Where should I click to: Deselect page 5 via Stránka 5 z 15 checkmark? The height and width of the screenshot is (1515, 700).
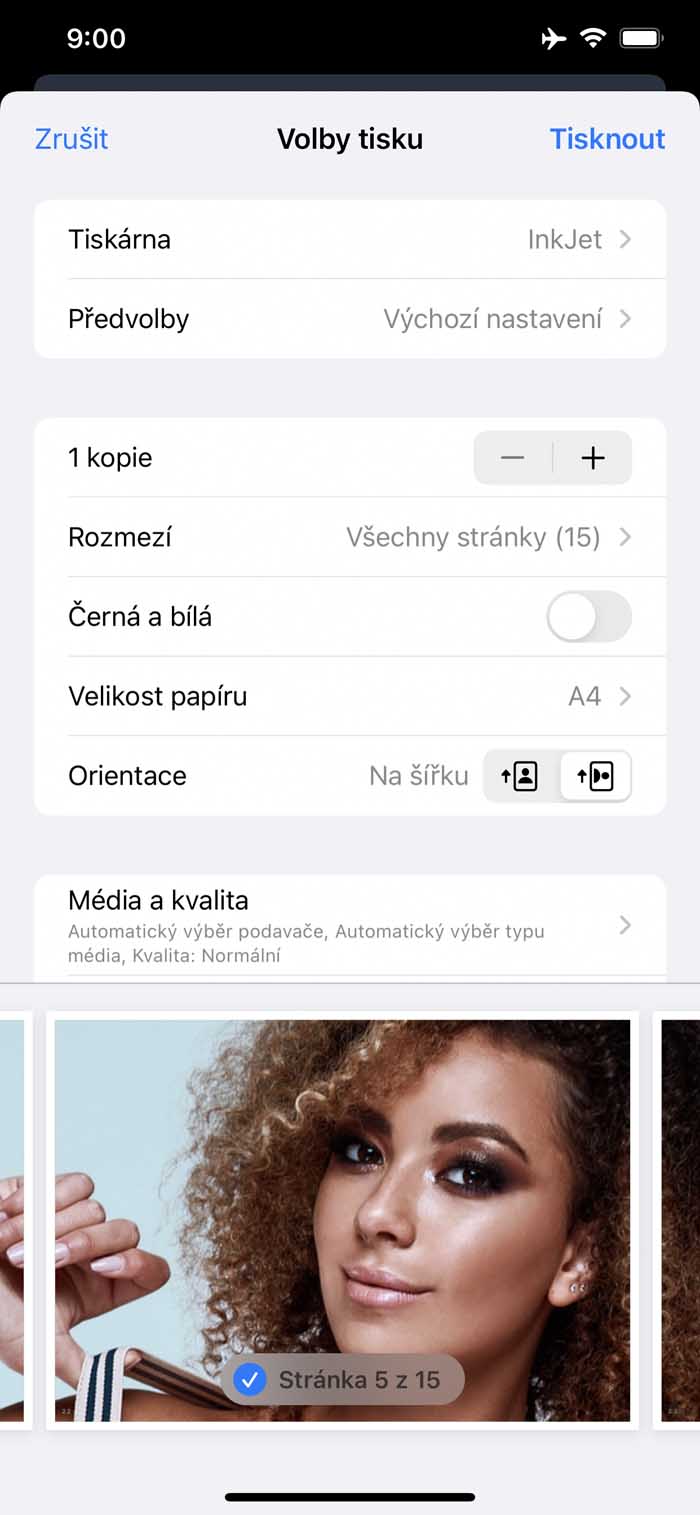pos(249,1380)
